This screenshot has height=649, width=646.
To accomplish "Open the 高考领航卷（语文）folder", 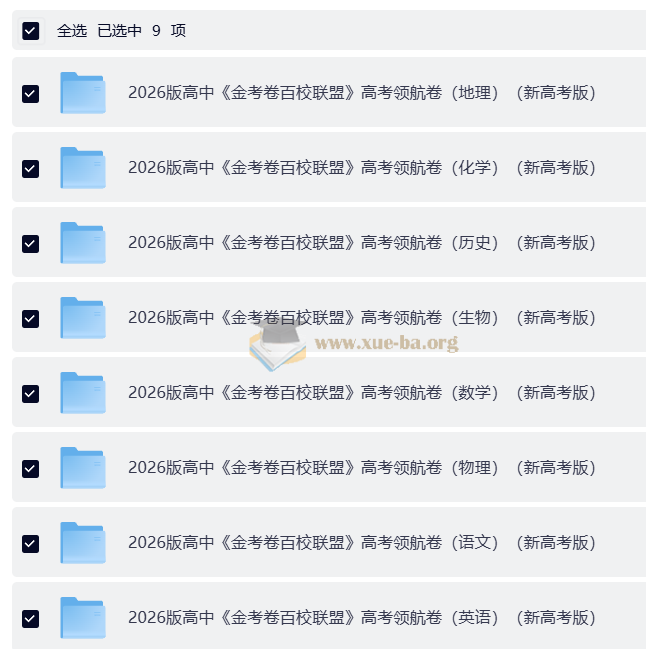I will [x=361, y=543].
